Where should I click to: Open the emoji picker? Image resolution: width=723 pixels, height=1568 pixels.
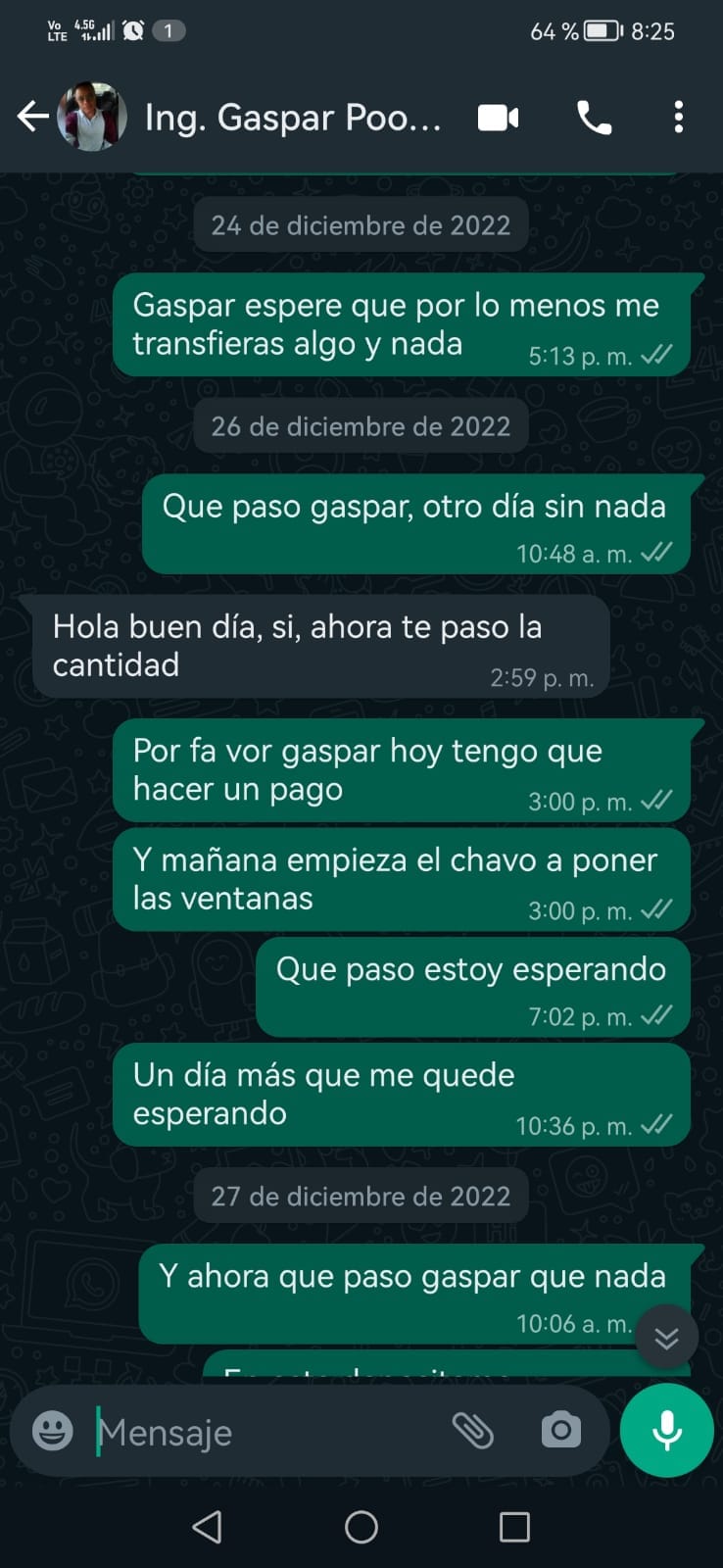(x=53, y=1432)
